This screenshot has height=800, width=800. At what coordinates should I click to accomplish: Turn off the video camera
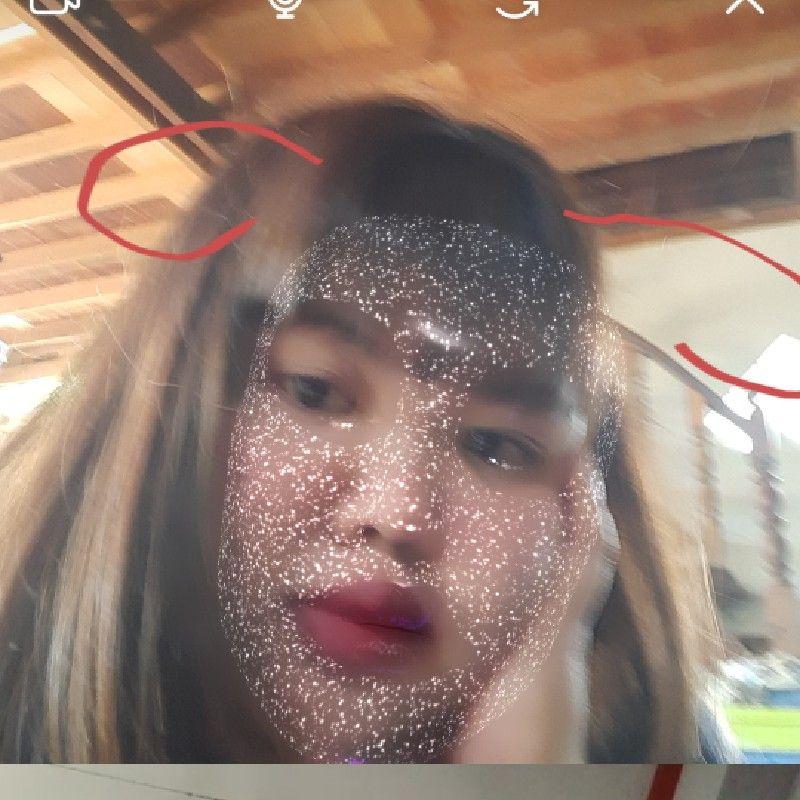55,4
